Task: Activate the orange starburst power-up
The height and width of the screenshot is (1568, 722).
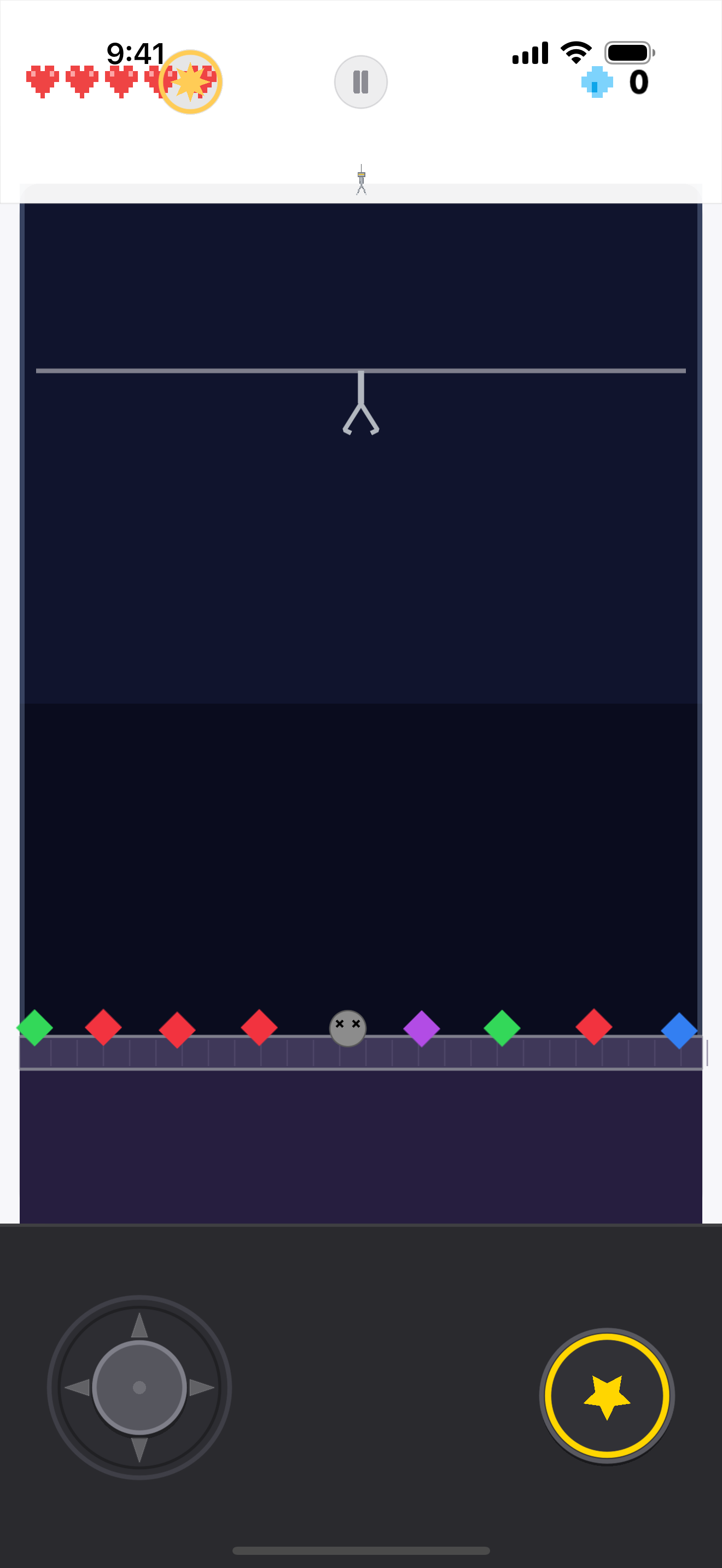Action: coord(190,82)
